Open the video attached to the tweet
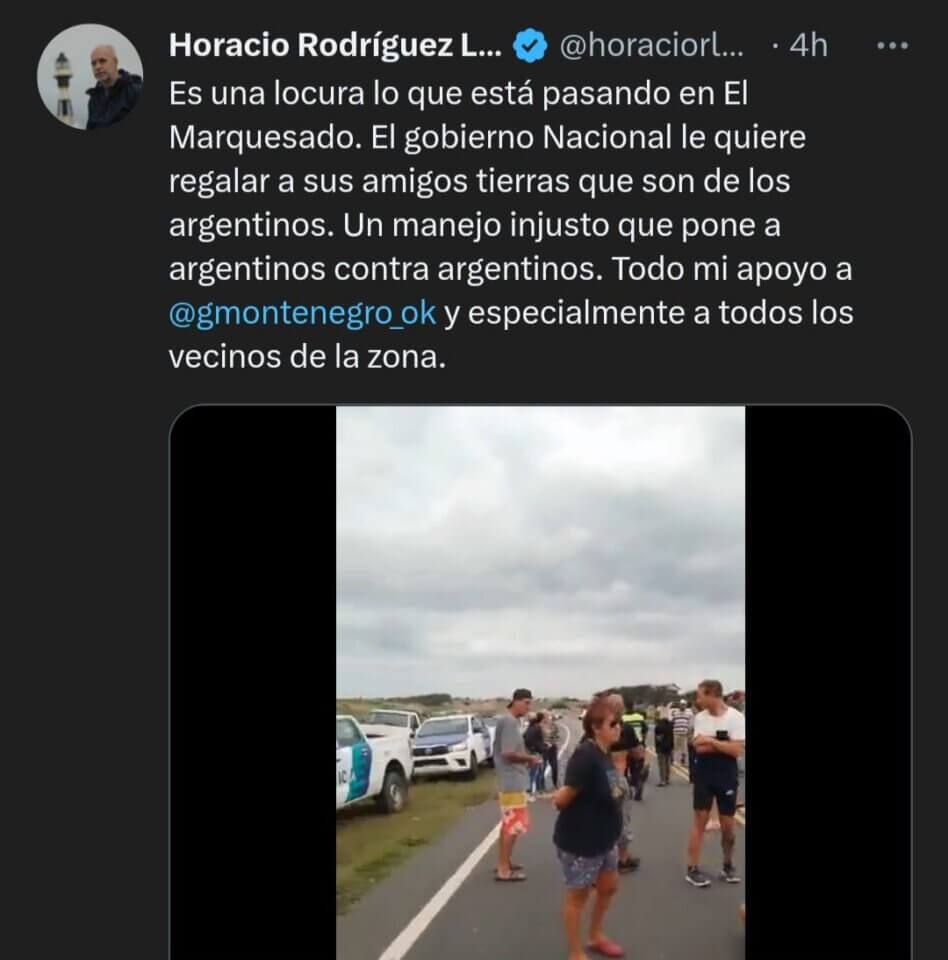Viewport: 948px width, 960px height. coord(540,682)
